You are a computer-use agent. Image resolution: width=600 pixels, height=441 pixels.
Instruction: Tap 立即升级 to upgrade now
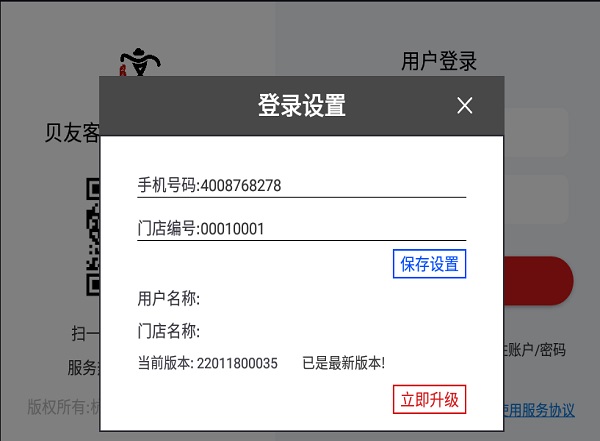(429, 399)
